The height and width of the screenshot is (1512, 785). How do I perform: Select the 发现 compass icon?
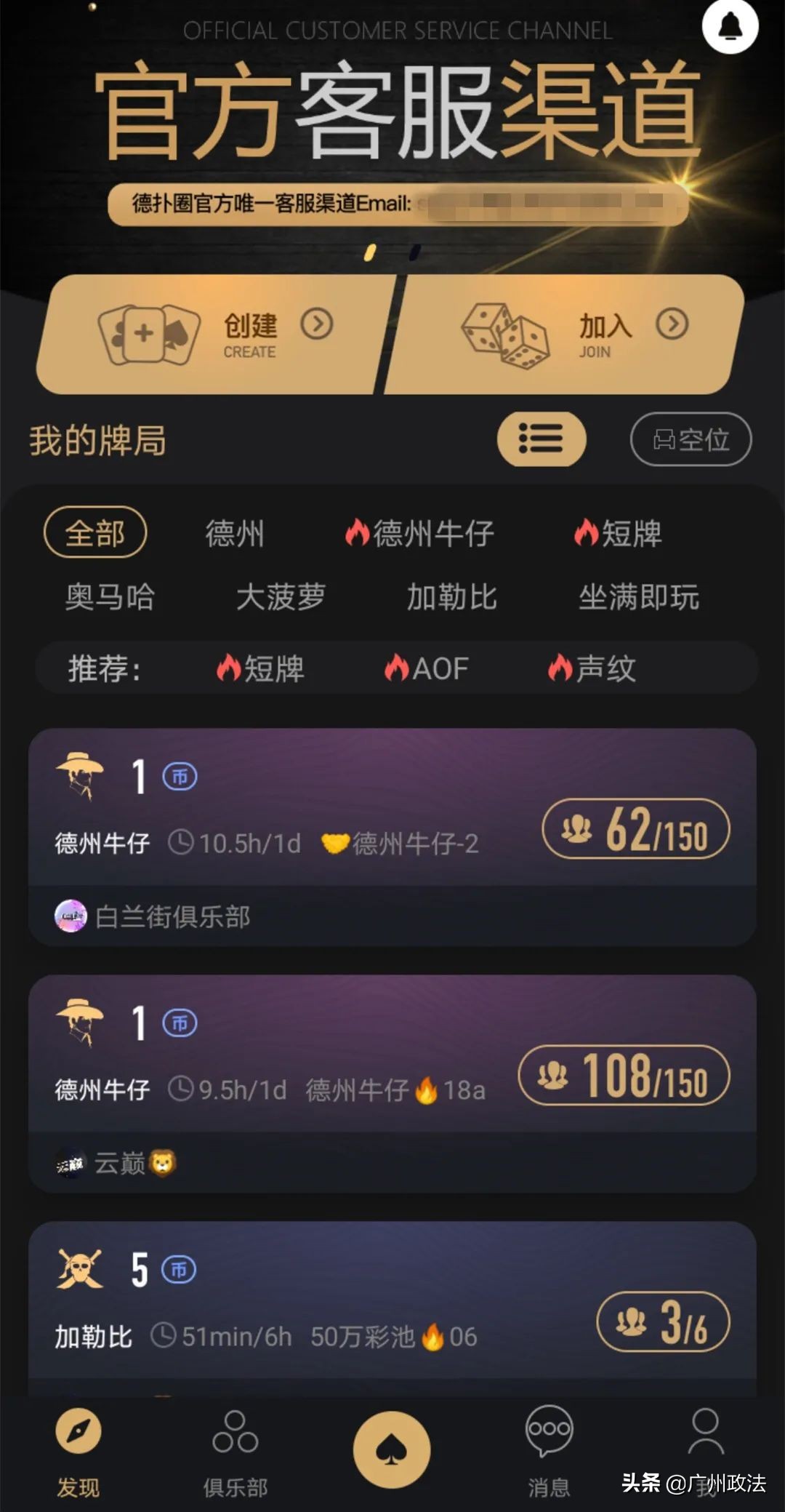coord(76,1431)
